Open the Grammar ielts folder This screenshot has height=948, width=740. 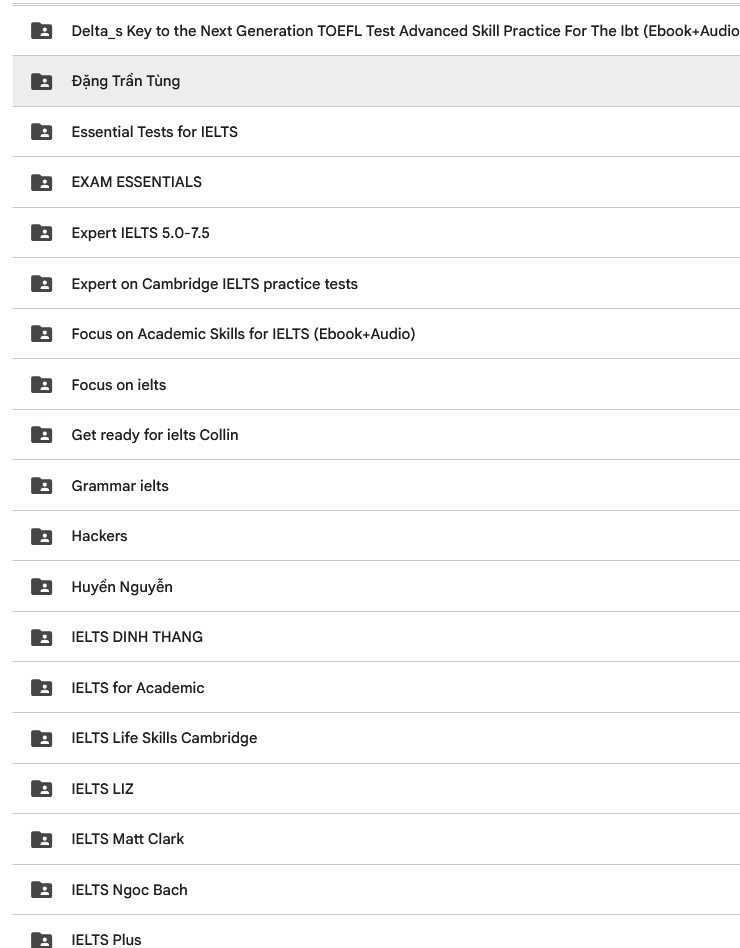(x=120, y=486)
